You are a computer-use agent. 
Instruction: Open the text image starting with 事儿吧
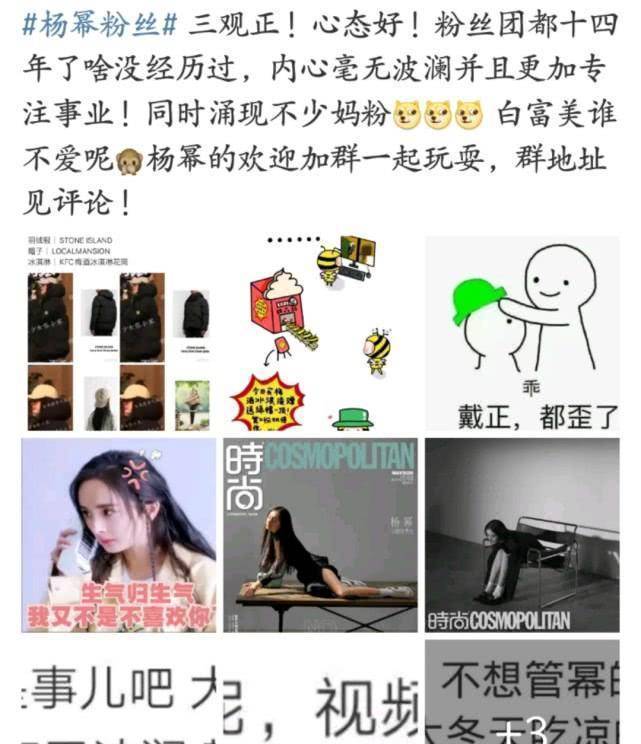pos(118,695)
